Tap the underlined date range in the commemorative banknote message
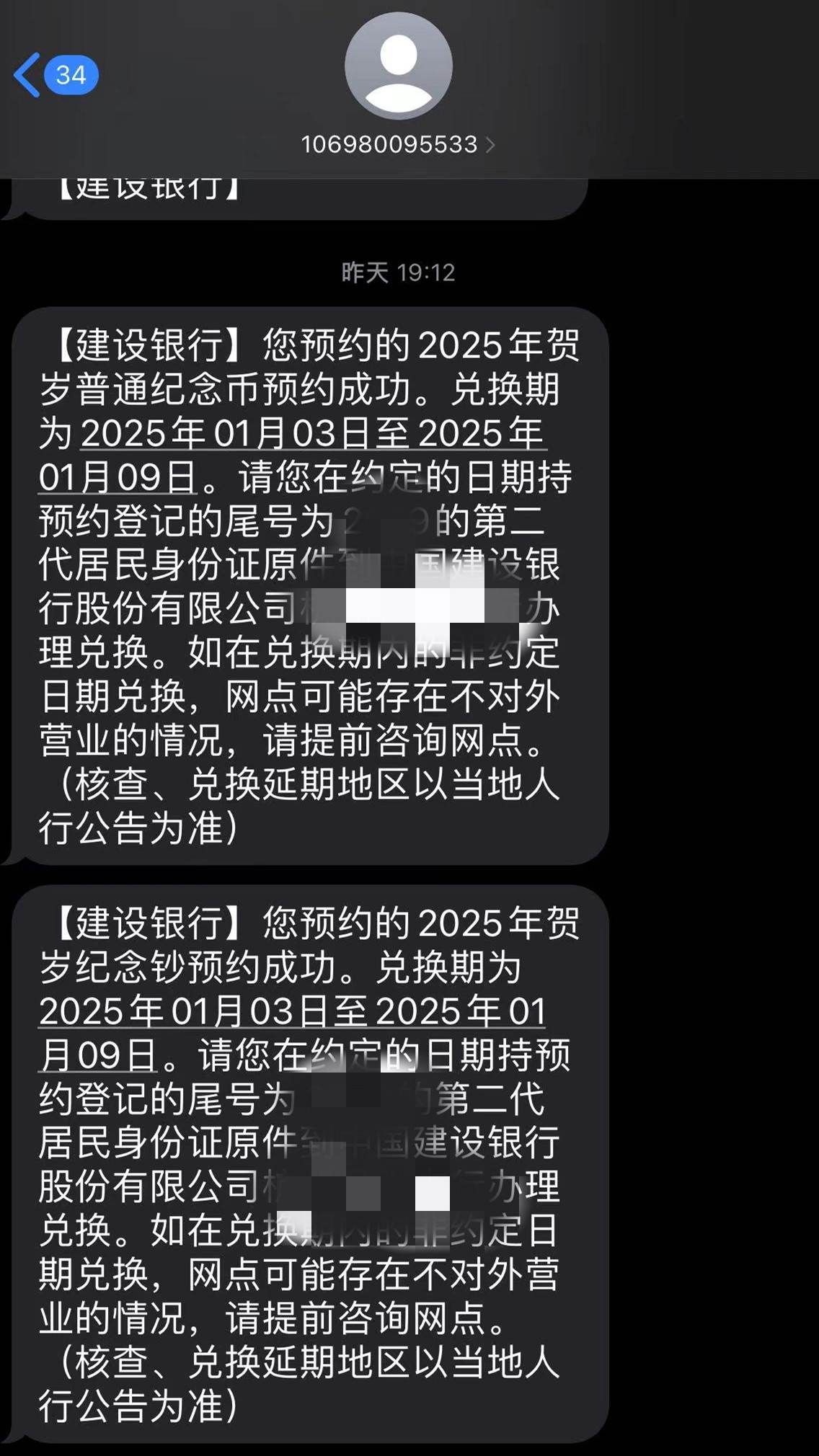 pyautogui.click(x=292, y=1012)
